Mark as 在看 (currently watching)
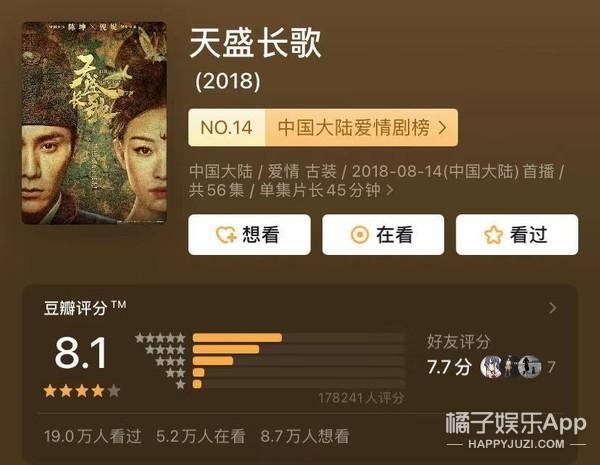 [382, 235]
